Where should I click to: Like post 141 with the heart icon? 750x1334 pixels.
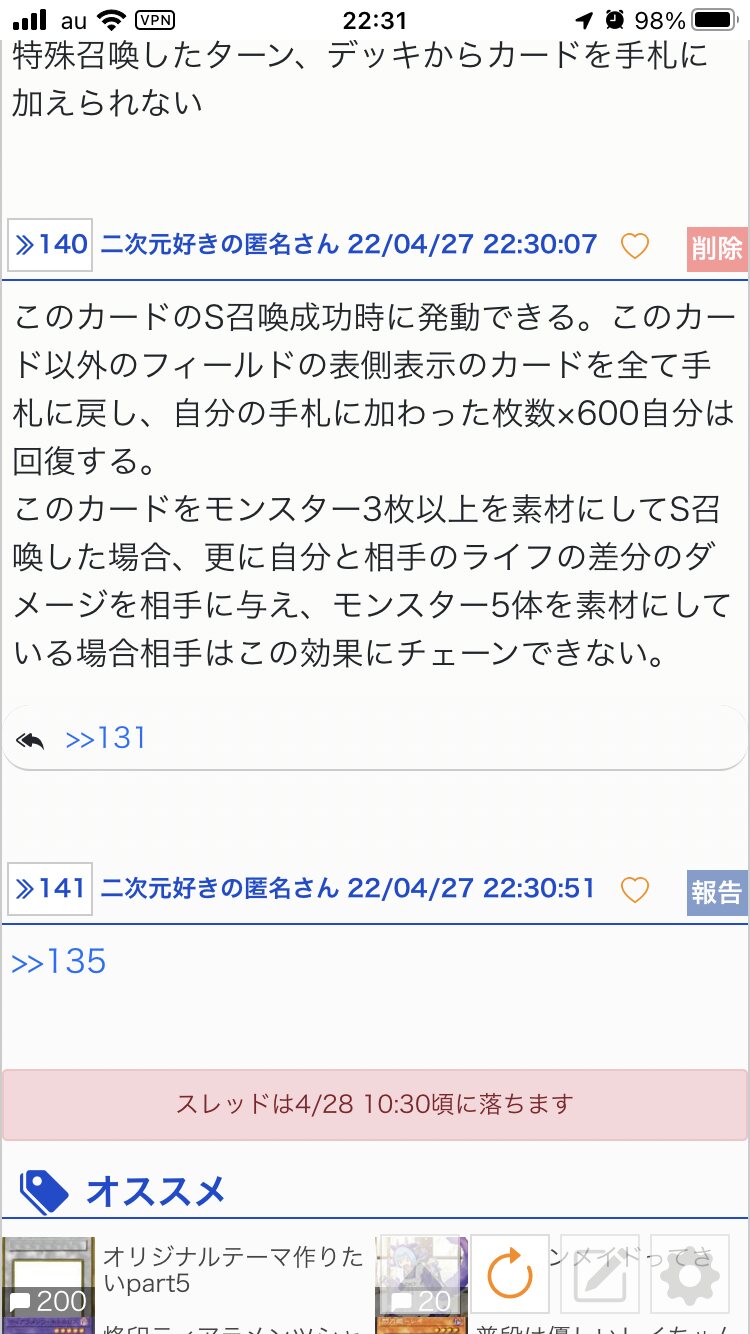(x=635, y=889)
